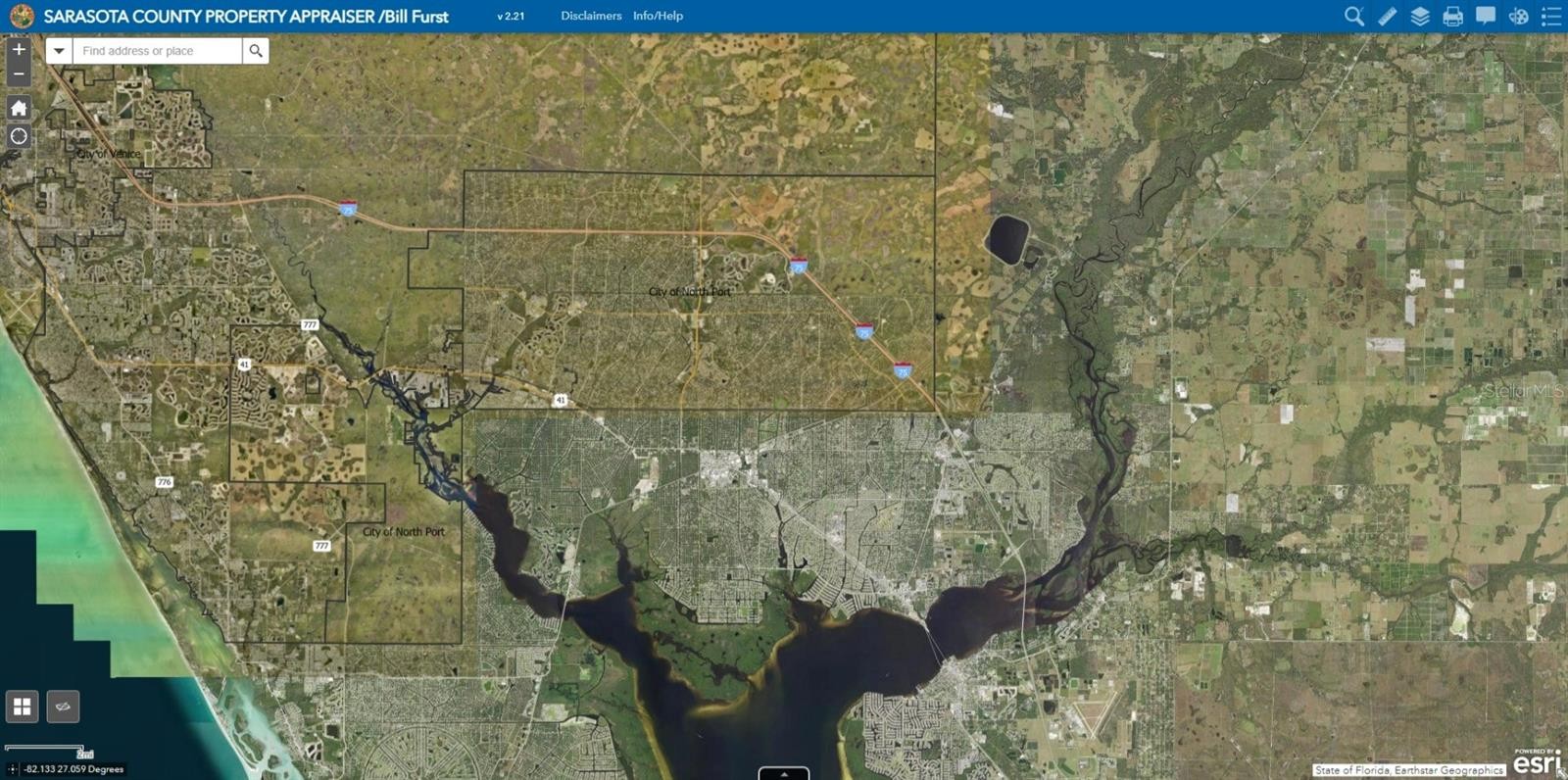Show the map legend
The image size is (1568, 780).
(x=1551, y=16)
